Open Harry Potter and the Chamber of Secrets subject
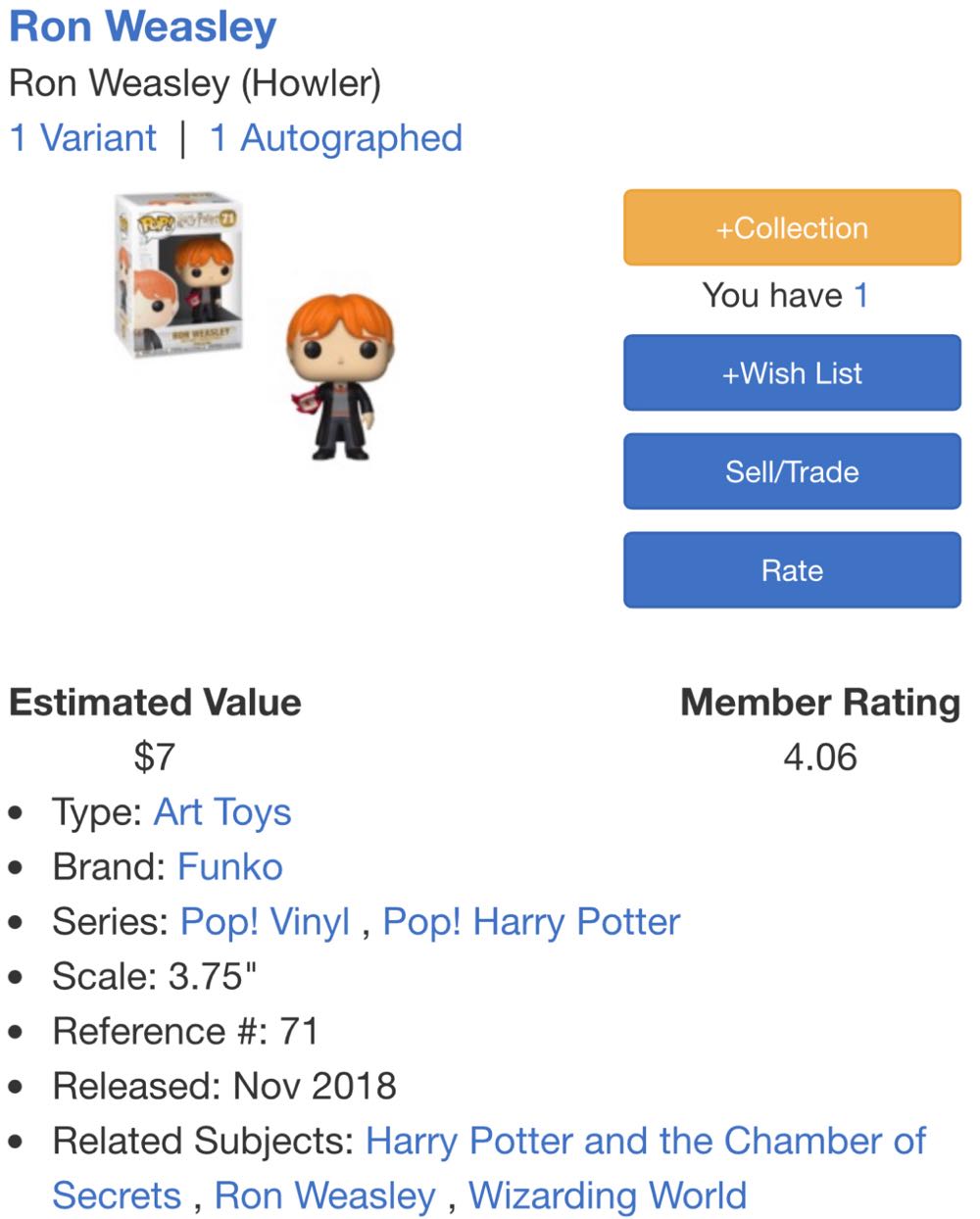This screenshot has height=1219, width=980. click(x=645, y=1142)
